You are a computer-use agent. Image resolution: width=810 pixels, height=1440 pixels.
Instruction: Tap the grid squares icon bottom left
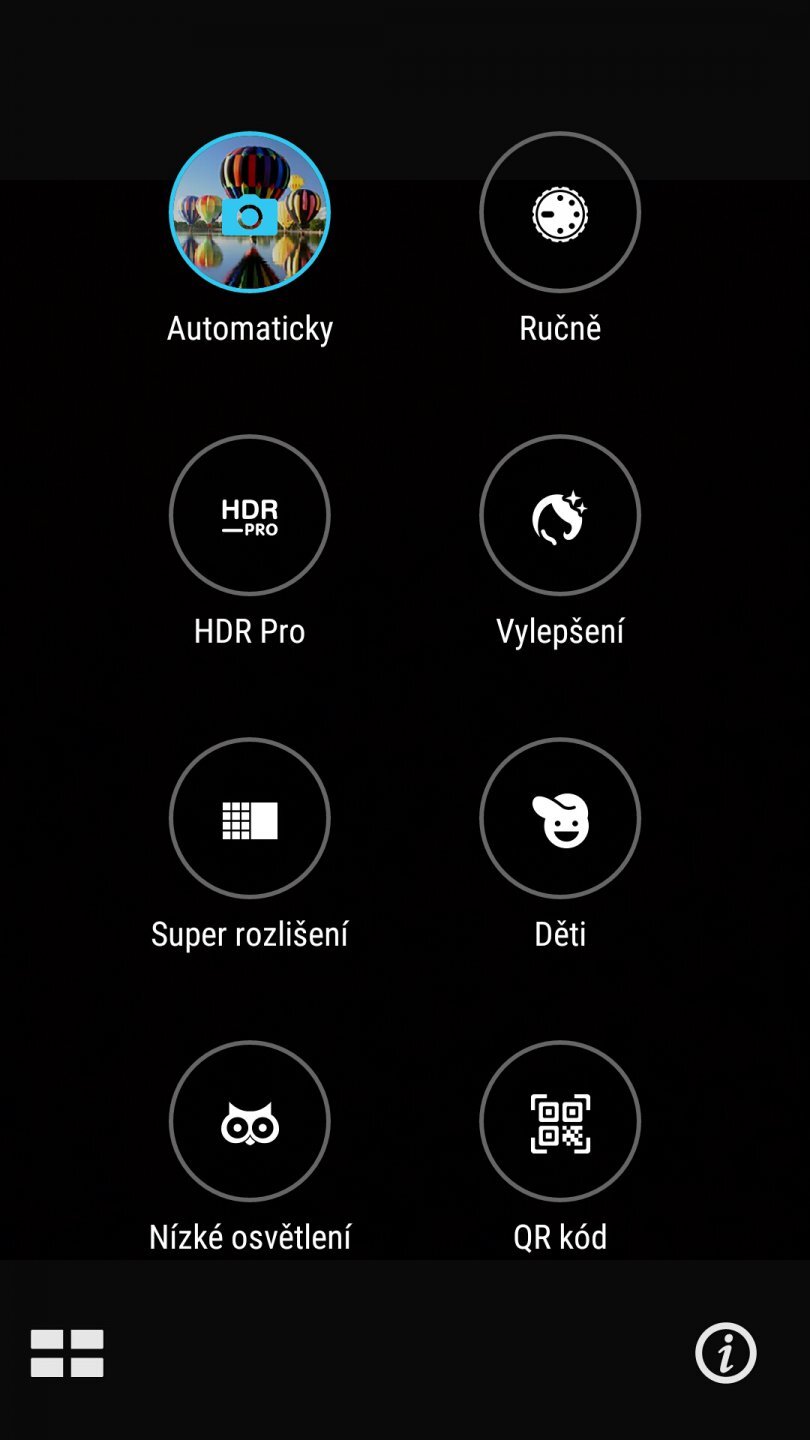click(67, 1353)
